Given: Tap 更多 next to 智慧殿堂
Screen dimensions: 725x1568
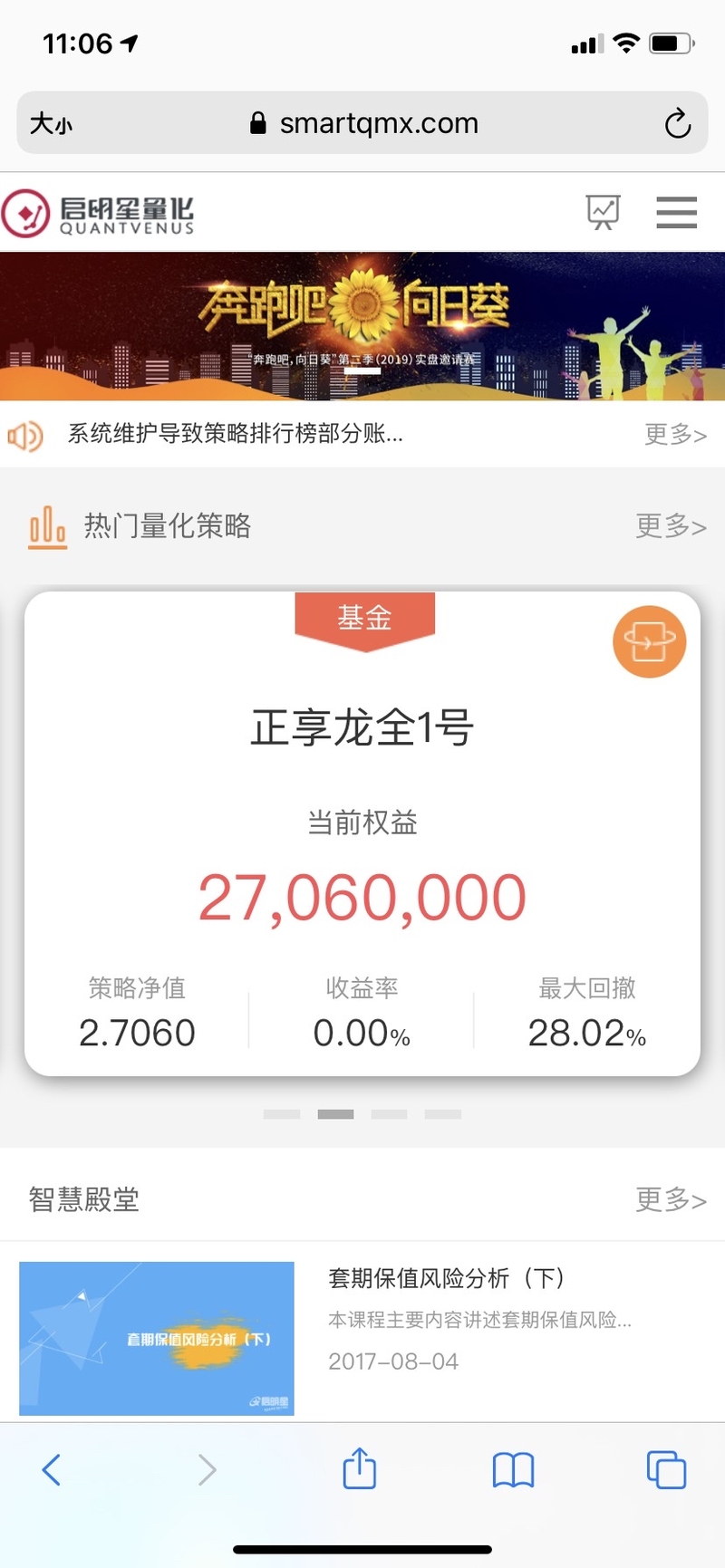Looking at the screenshot, I should pyautogui.click(x=671, y=1199).
